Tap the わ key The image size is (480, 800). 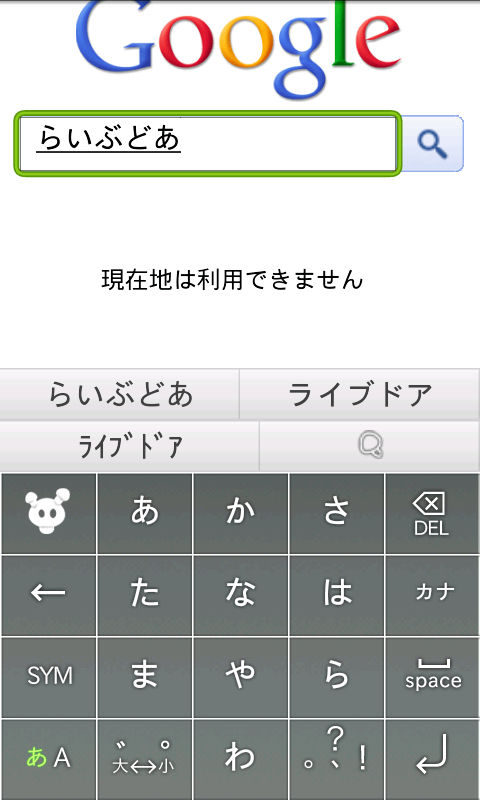click(240, 759)
